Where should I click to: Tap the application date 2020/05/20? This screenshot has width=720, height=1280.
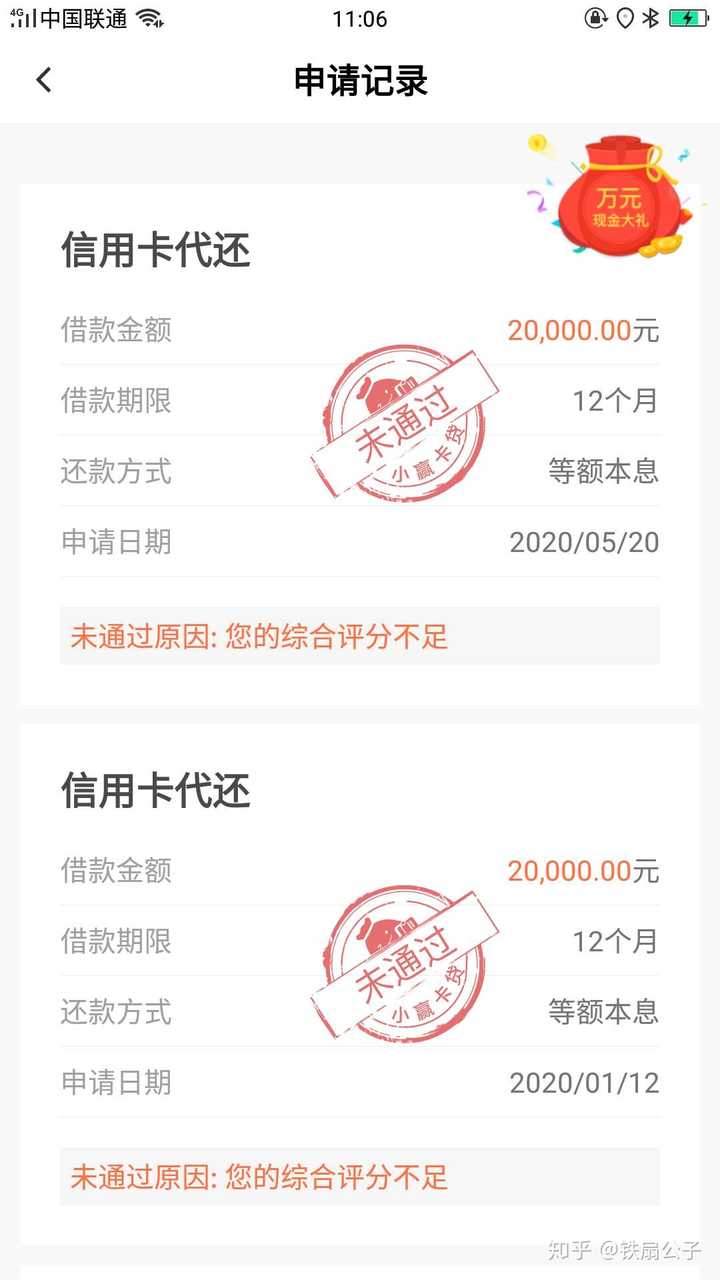pyautogui.click(x=585, y=541)
